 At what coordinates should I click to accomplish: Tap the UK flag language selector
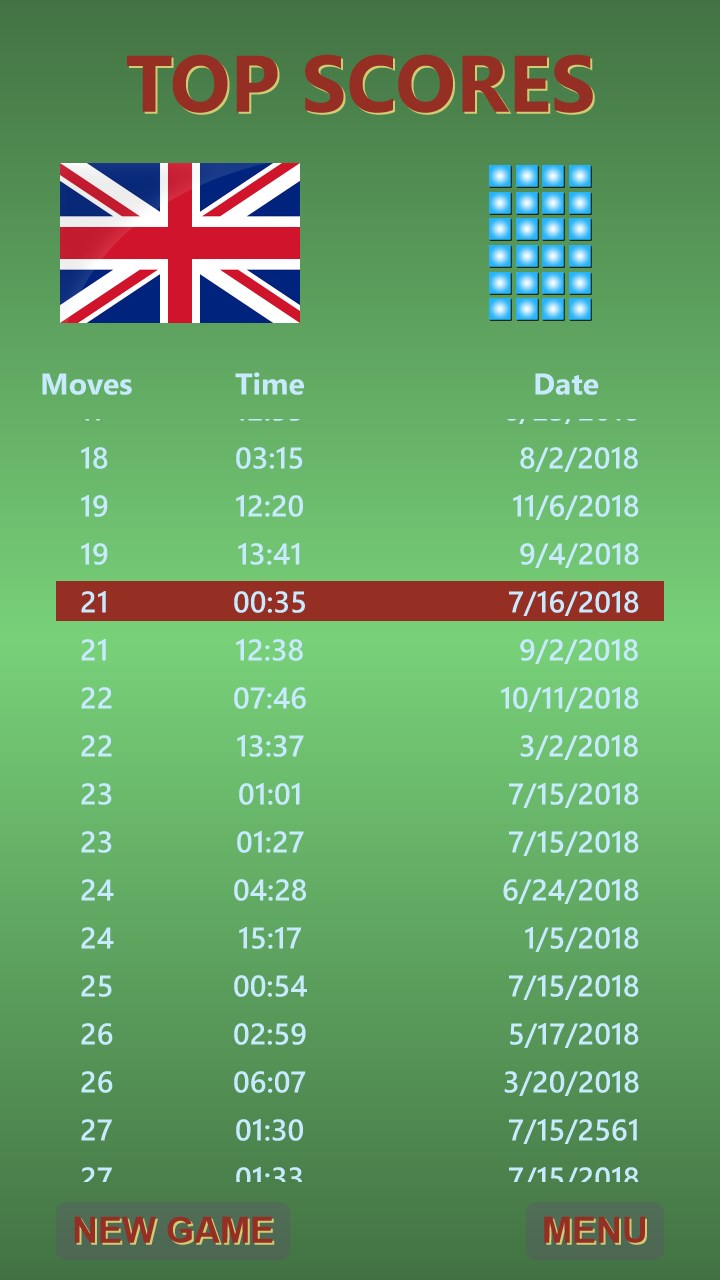(x=180, y=243)
